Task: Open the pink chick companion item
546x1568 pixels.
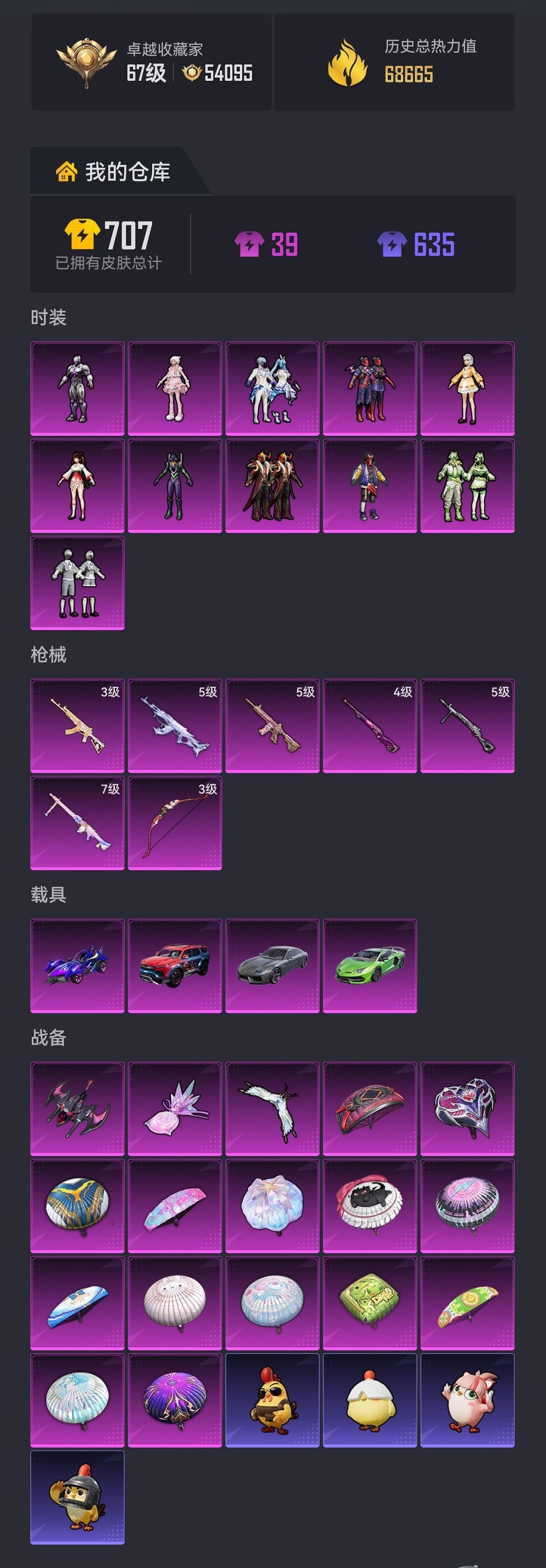Action: coord(467,1400)
